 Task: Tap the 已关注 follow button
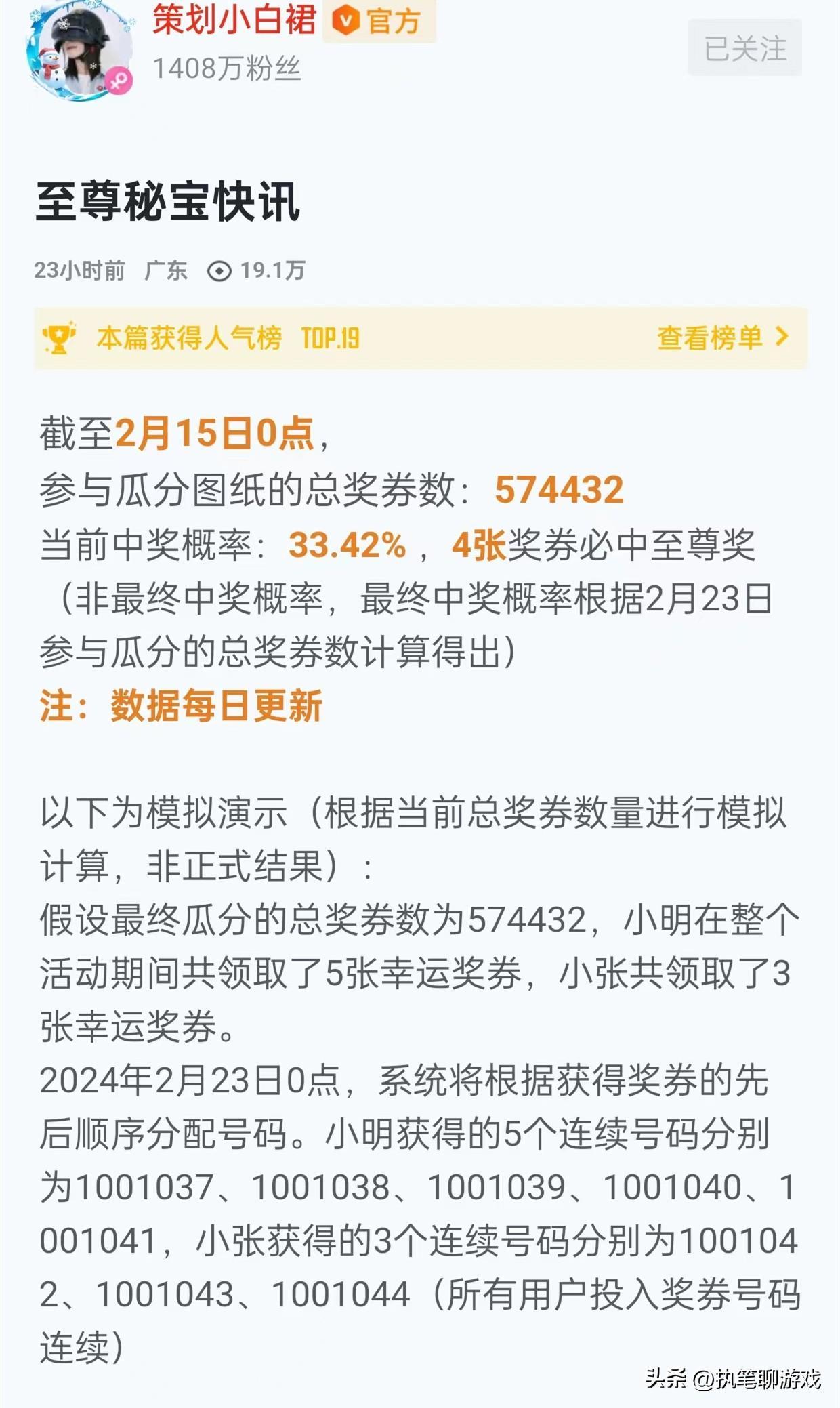[744, 48]
